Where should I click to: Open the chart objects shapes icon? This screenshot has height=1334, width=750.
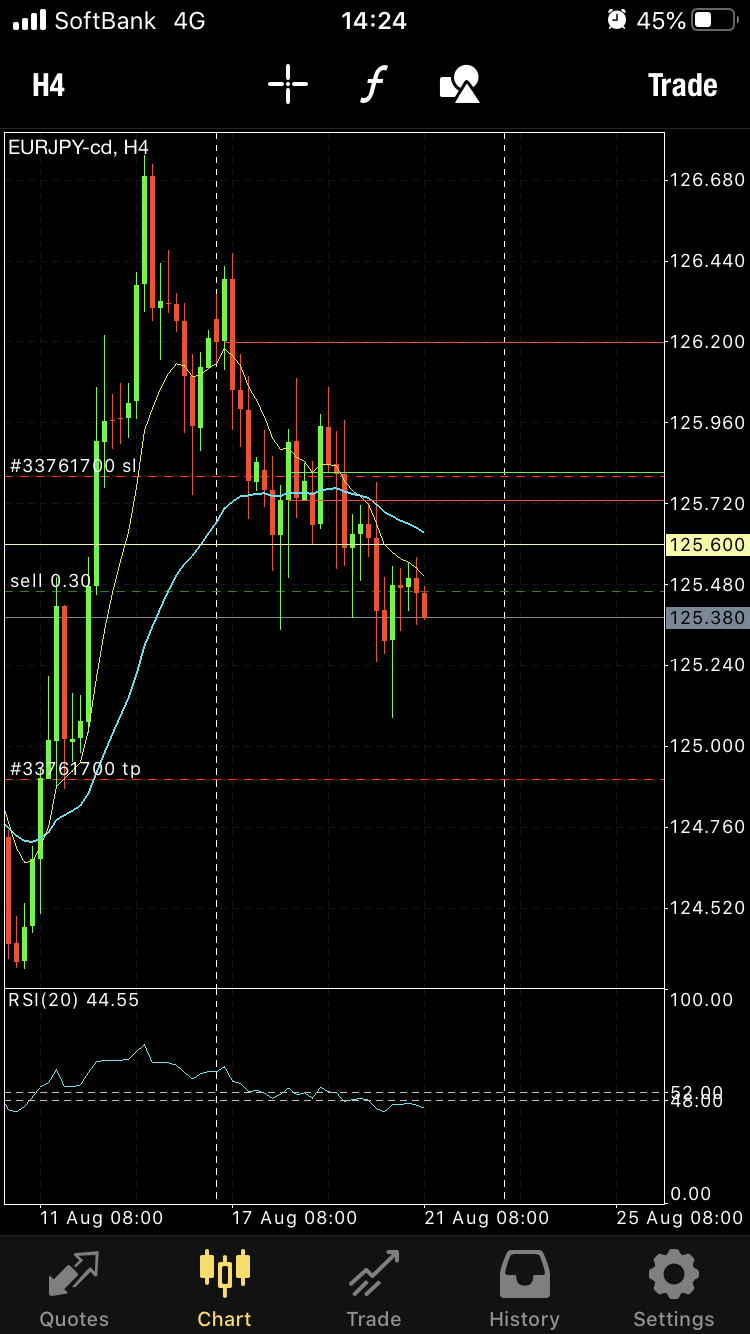[x=460, y=85]
